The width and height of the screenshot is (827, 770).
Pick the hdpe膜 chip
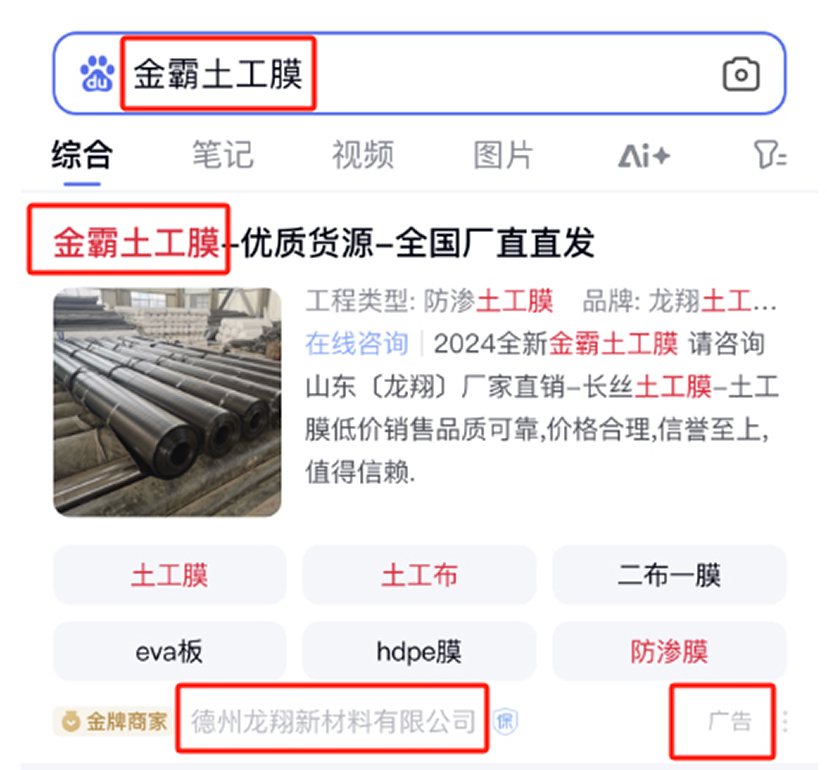pyautogui.click(x=419, y=652)
